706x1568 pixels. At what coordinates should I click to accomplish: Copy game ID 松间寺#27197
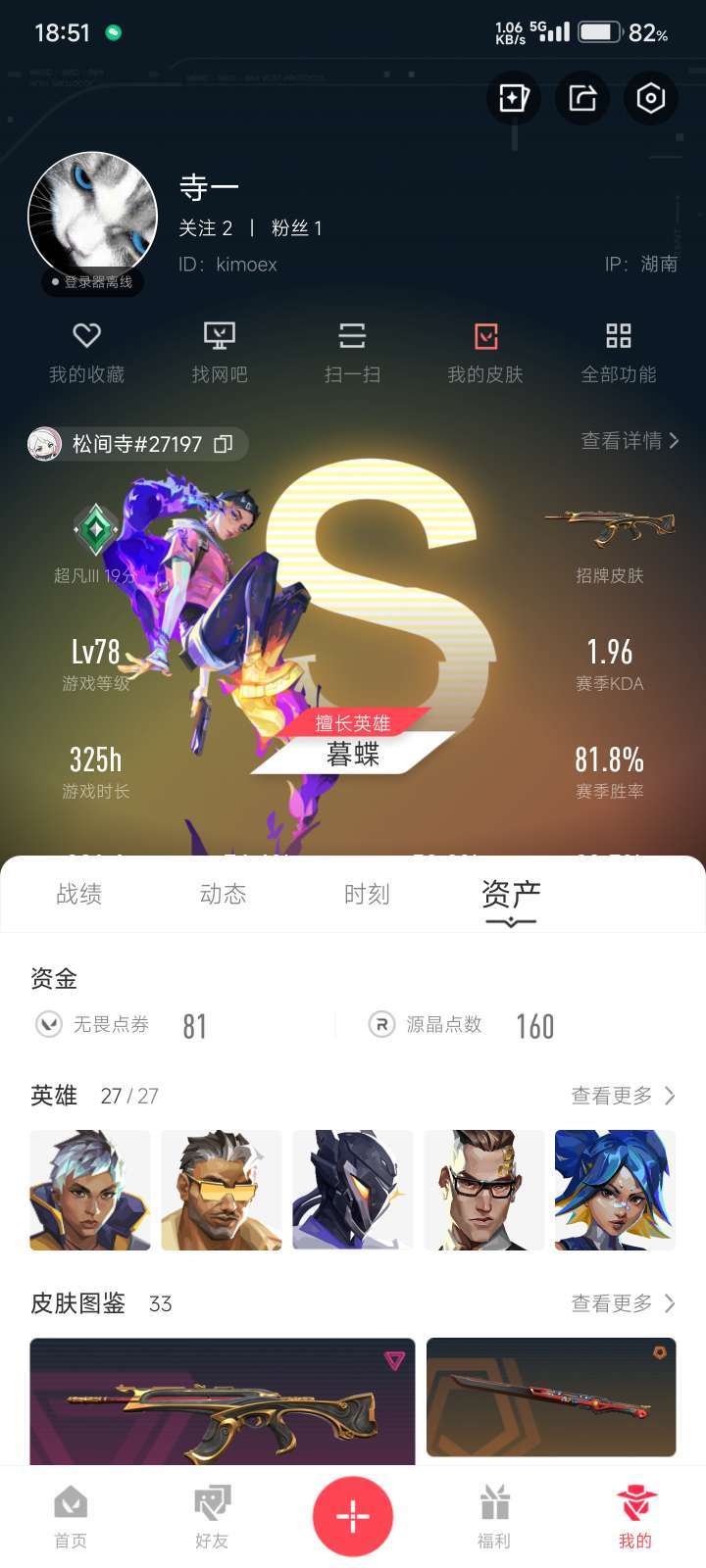click(224, 444)
